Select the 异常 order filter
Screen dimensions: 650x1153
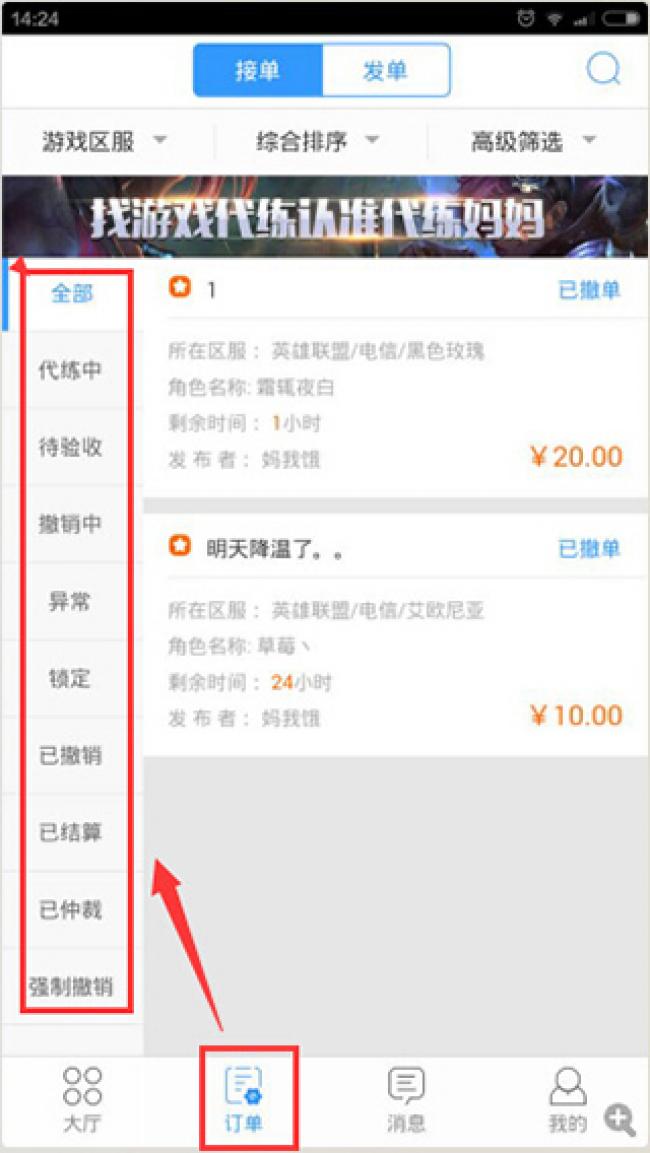[72, 601]
